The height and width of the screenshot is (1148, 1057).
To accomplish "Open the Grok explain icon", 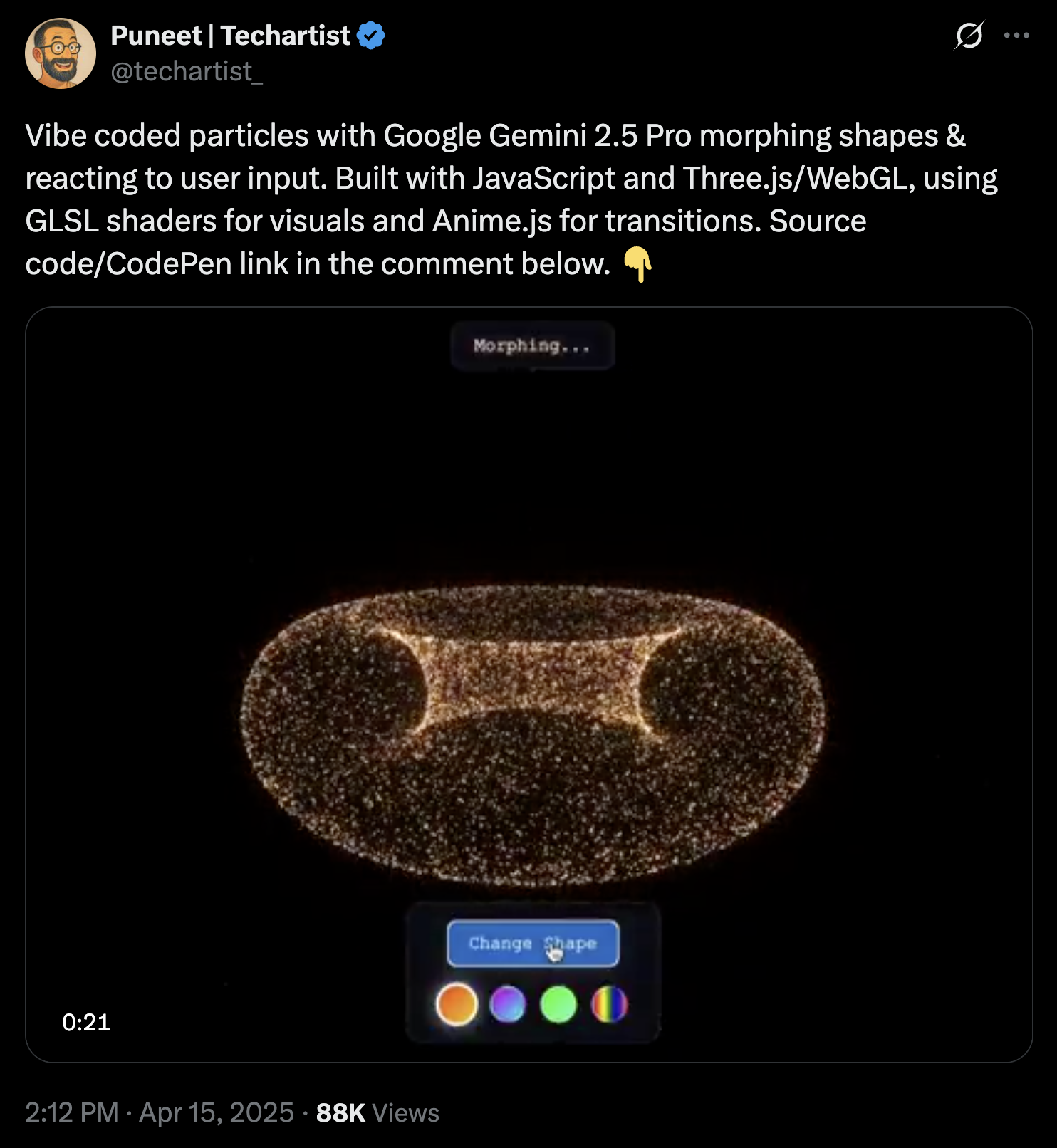I will tap(969, 35).
